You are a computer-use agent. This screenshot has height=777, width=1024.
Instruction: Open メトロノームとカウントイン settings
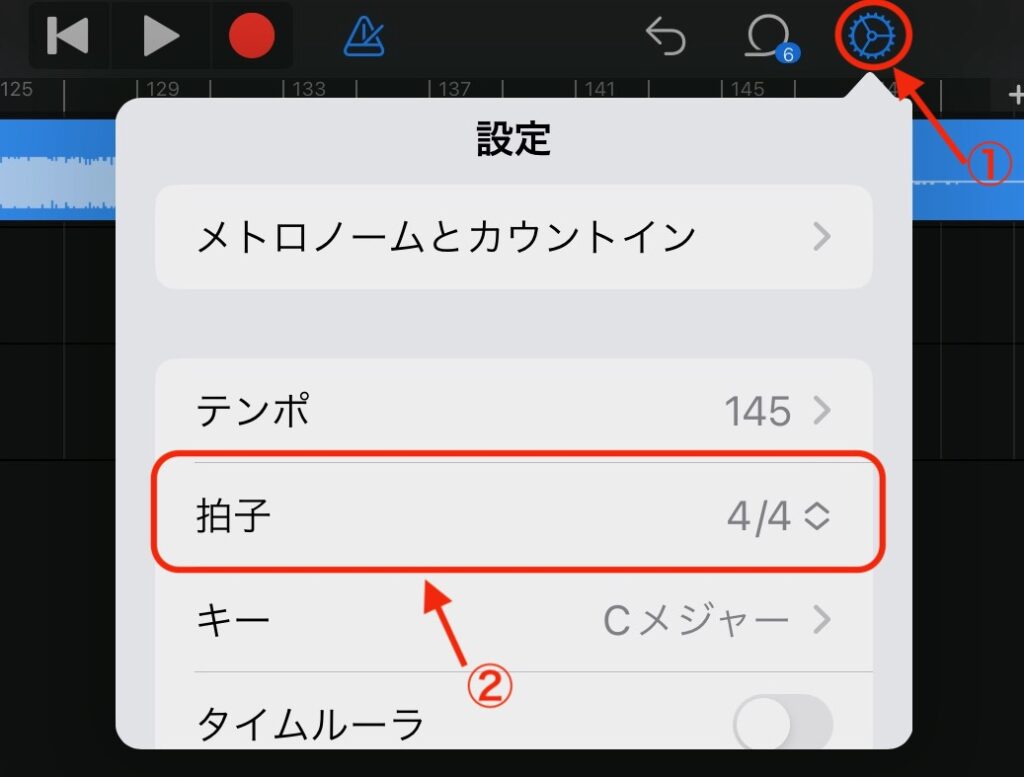[513, 237]
